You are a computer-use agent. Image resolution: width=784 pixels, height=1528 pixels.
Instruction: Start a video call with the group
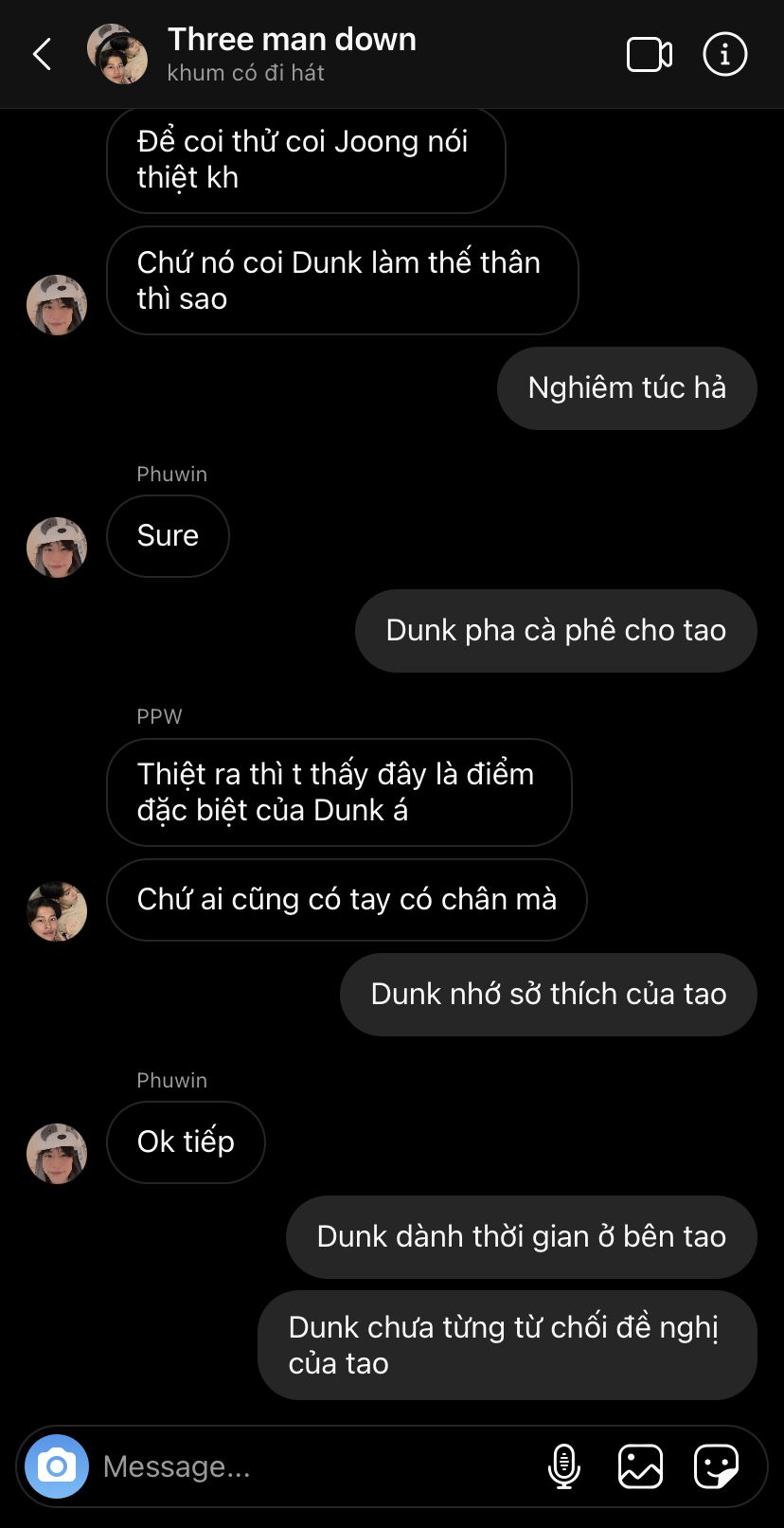tap(650, 55)
